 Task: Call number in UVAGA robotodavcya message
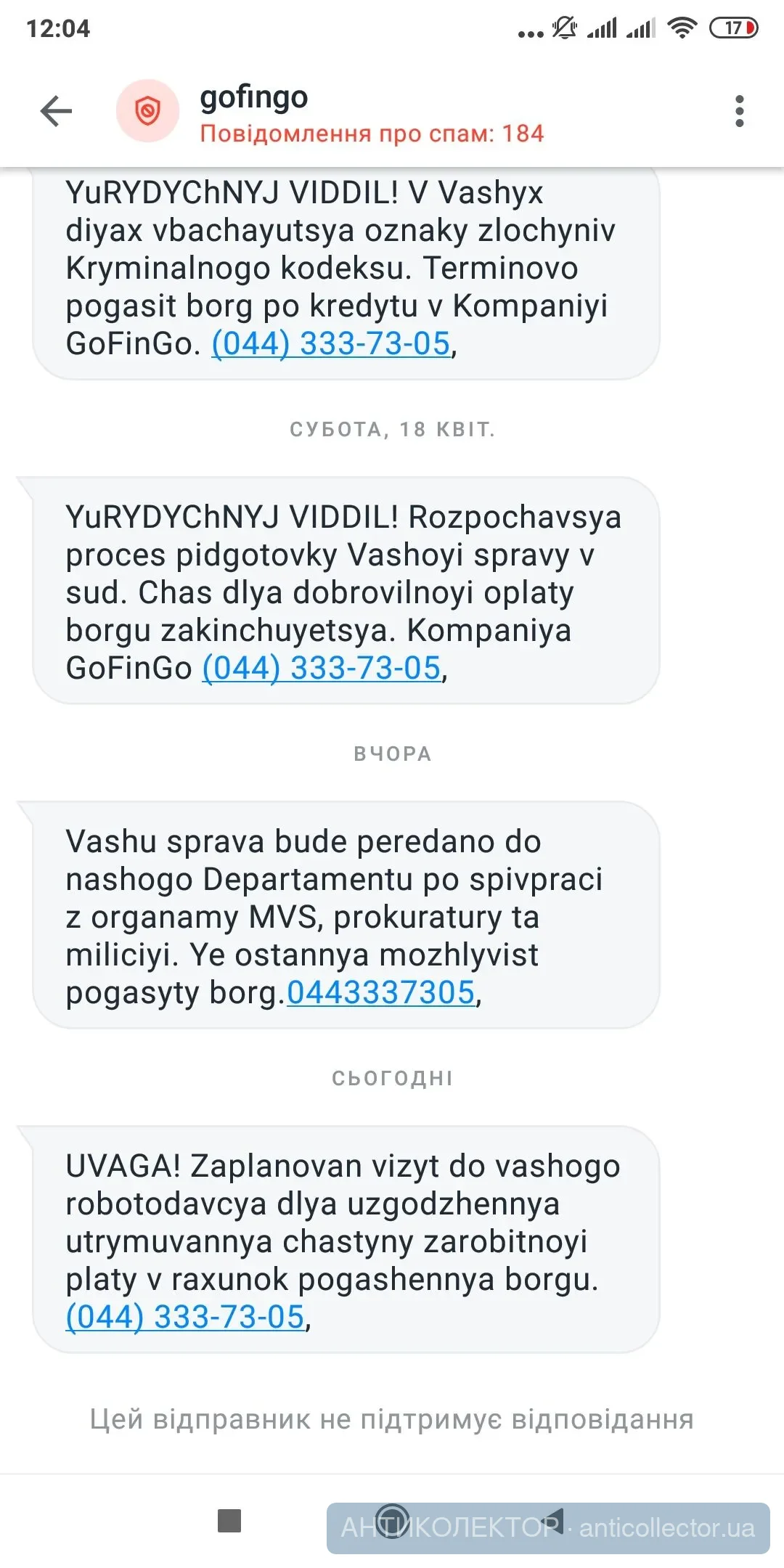[185, 1317]
